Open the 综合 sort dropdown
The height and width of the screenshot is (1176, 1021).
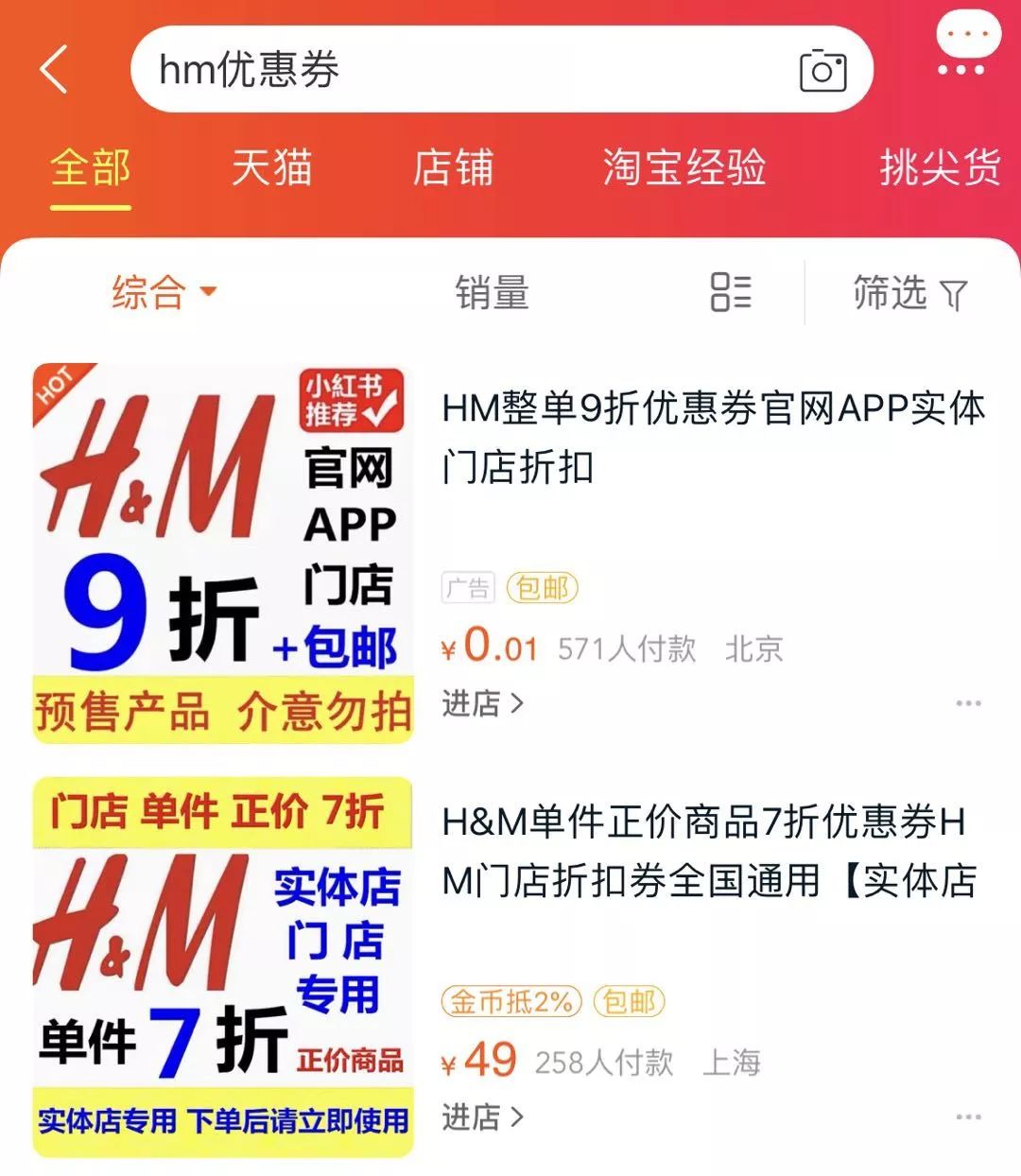point(149,294)
